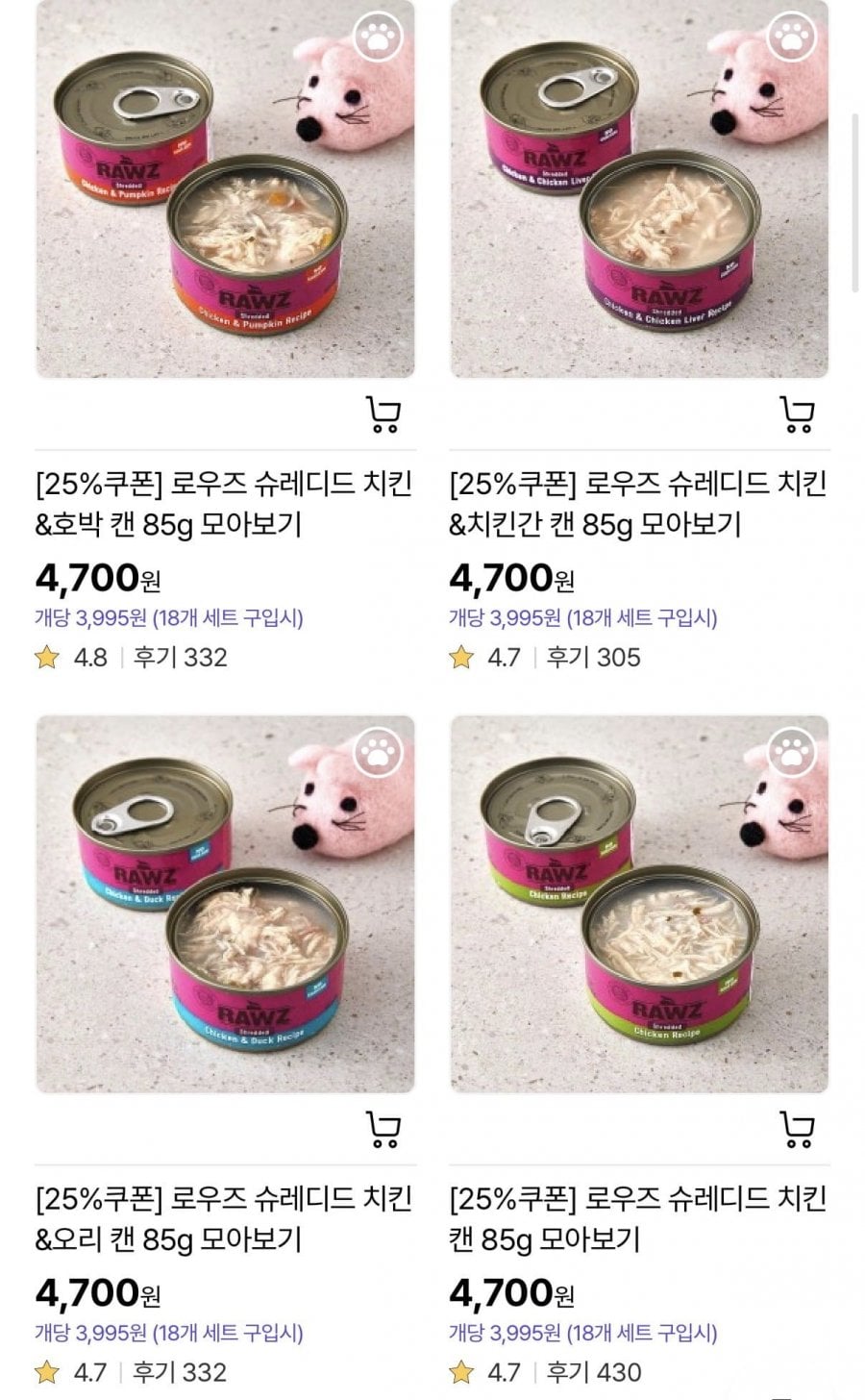
Task: Tap the paw icon on the 치킨&호박 image
Action: [x=379, y=37]
